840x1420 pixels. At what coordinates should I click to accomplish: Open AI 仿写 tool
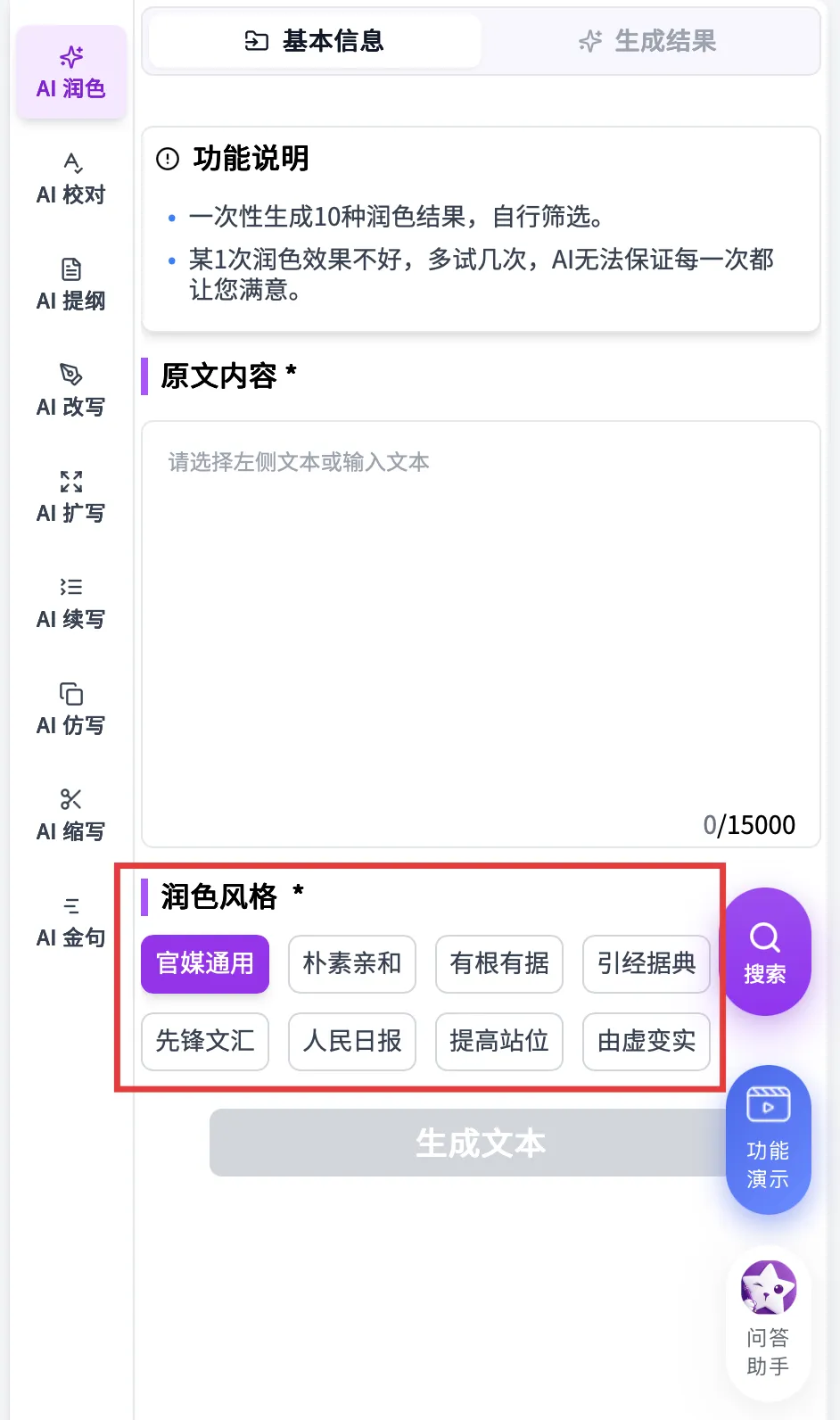click(x=71, y=709)
